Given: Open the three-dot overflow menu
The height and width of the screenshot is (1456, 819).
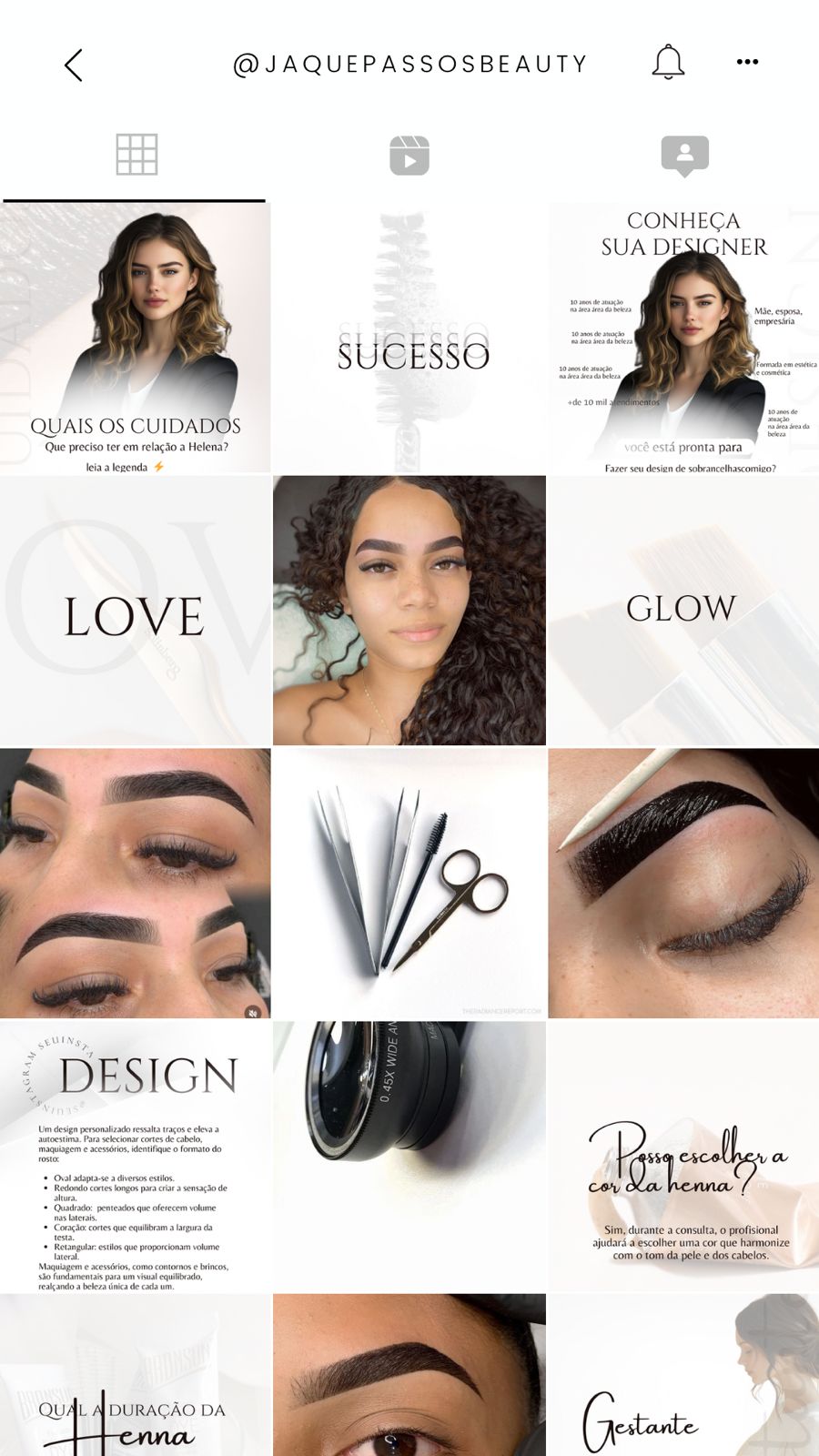Looking at the screenshot, I should tap(747, 62).
